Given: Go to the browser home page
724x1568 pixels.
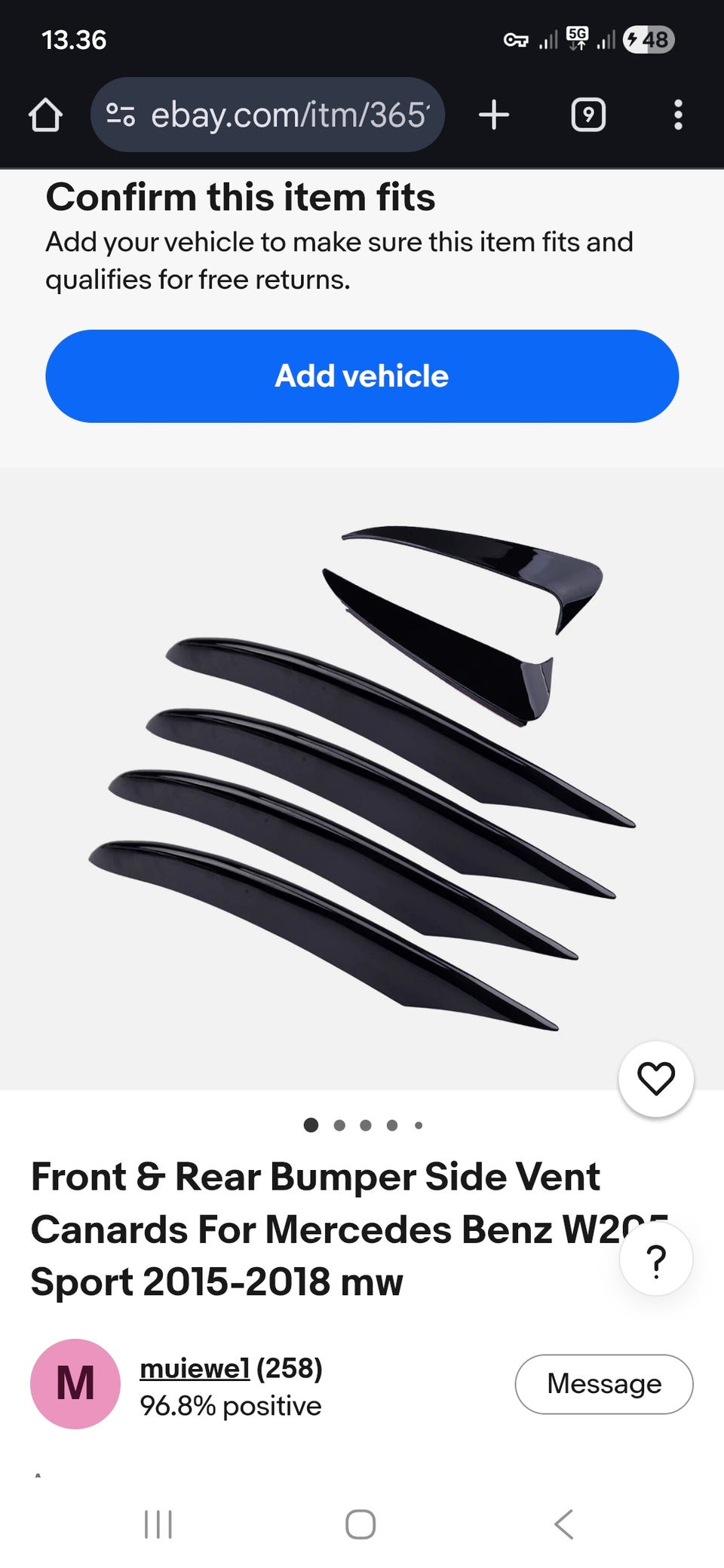Looking at the screenshot, I should point(45,115).
